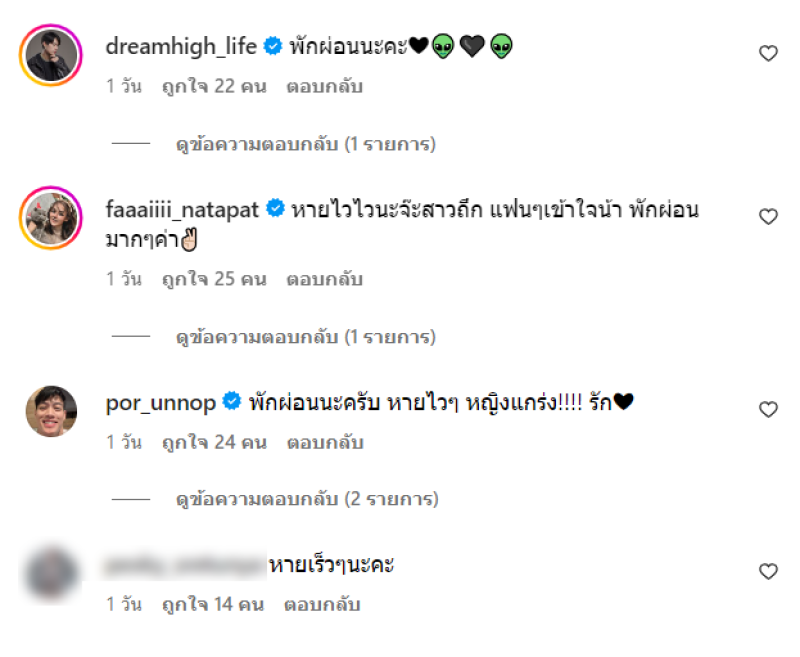
Task: Expand the 1 reply under faaaiiii_natapat's comment
Action: tap(305, 338)
